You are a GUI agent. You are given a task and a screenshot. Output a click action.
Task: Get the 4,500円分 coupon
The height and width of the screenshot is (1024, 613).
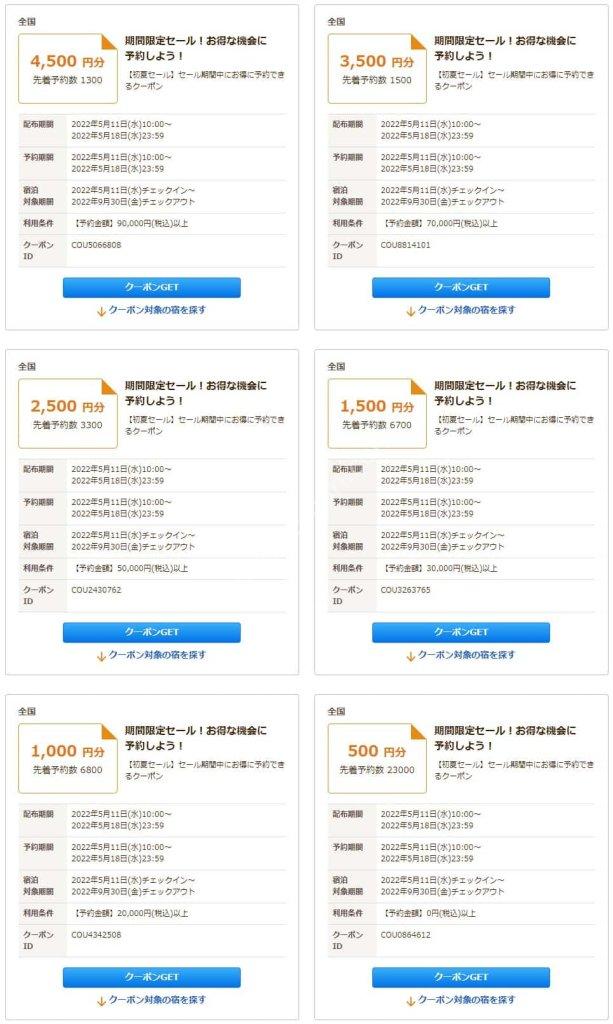point(151,287)
